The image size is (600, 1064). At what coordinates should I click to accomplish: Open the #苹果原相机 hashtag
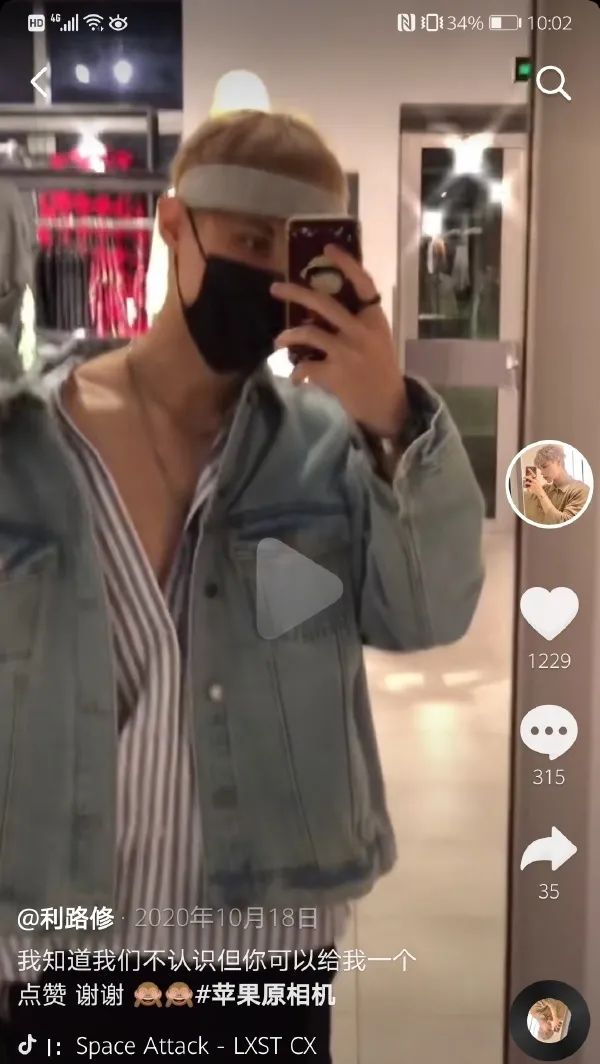(265, 995)
